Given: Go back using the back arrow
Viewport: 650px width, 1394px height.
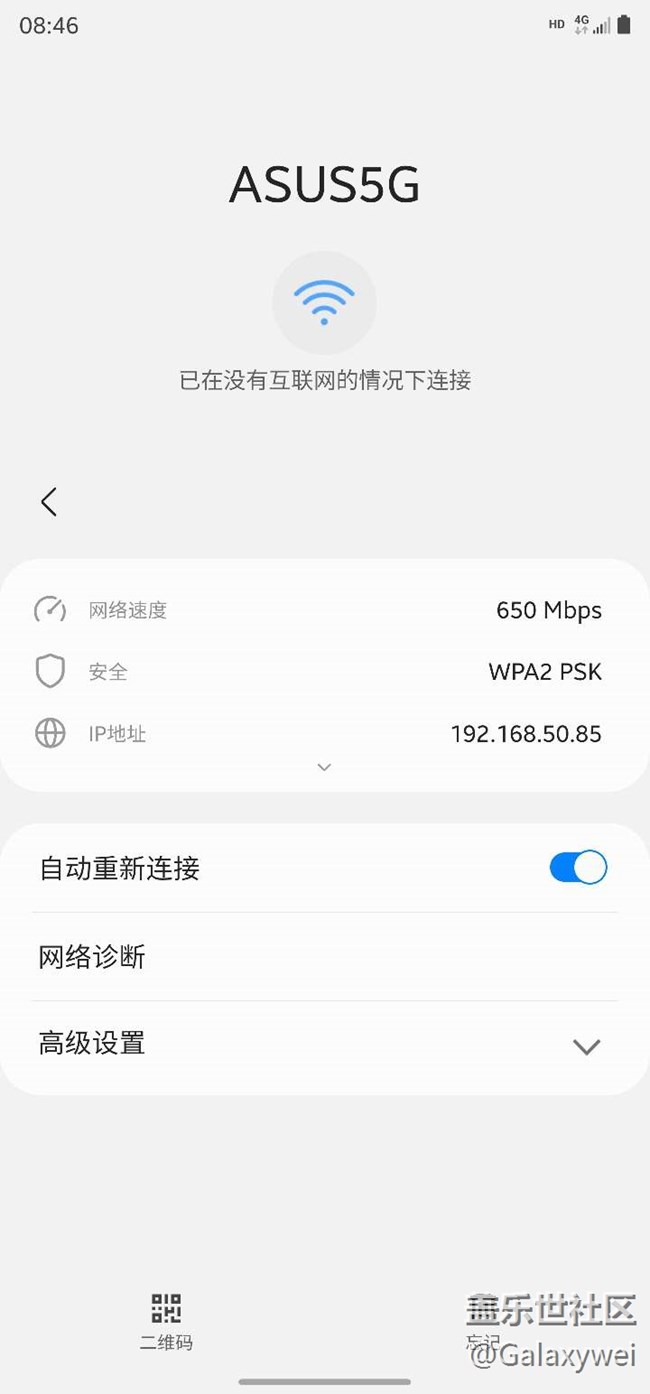Looking at the screenshot, I should 49,502.
